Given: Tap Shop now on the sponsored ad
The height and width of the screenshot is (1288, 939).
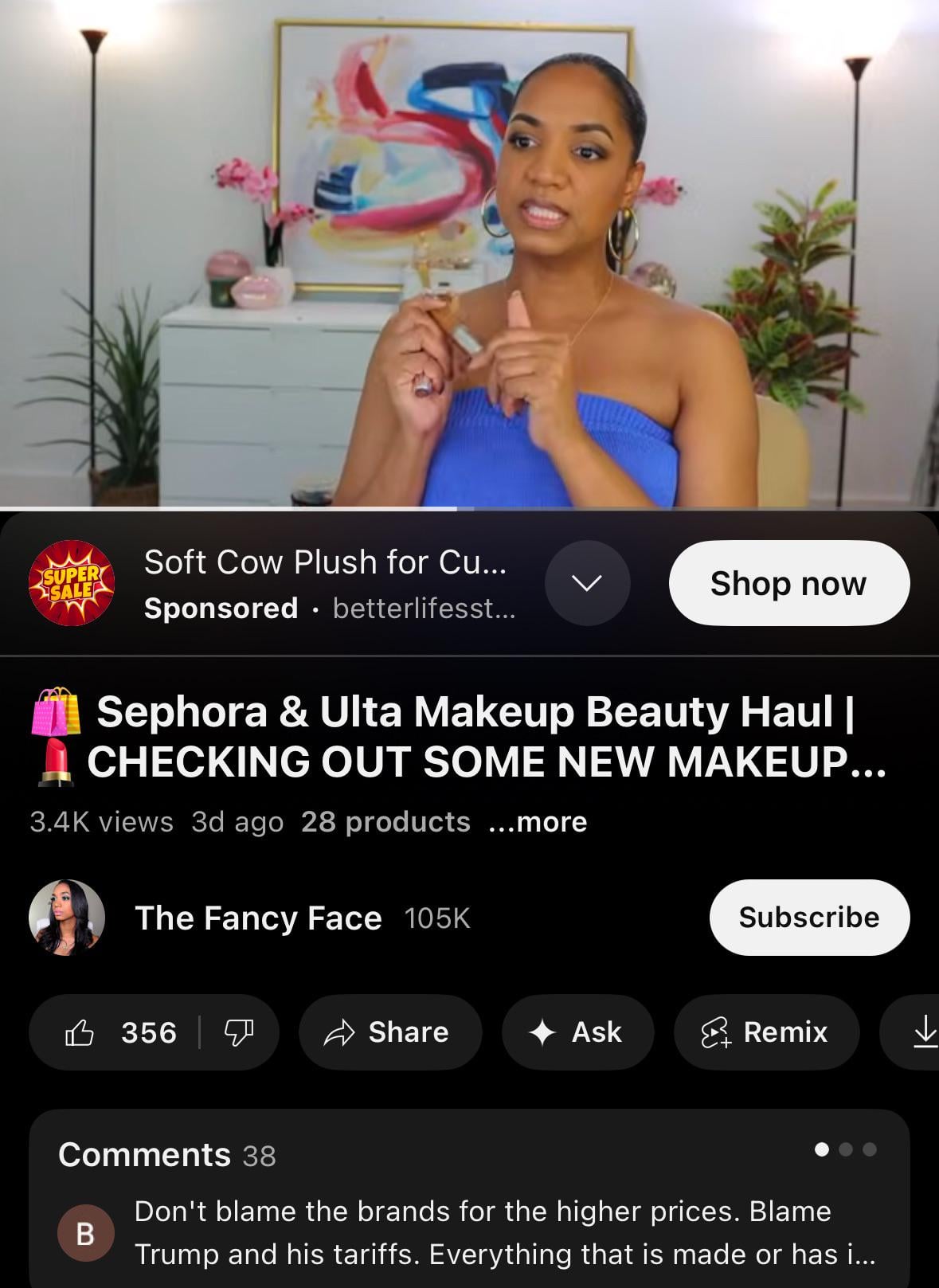Looking at the screenshot, I should point(788,583).
